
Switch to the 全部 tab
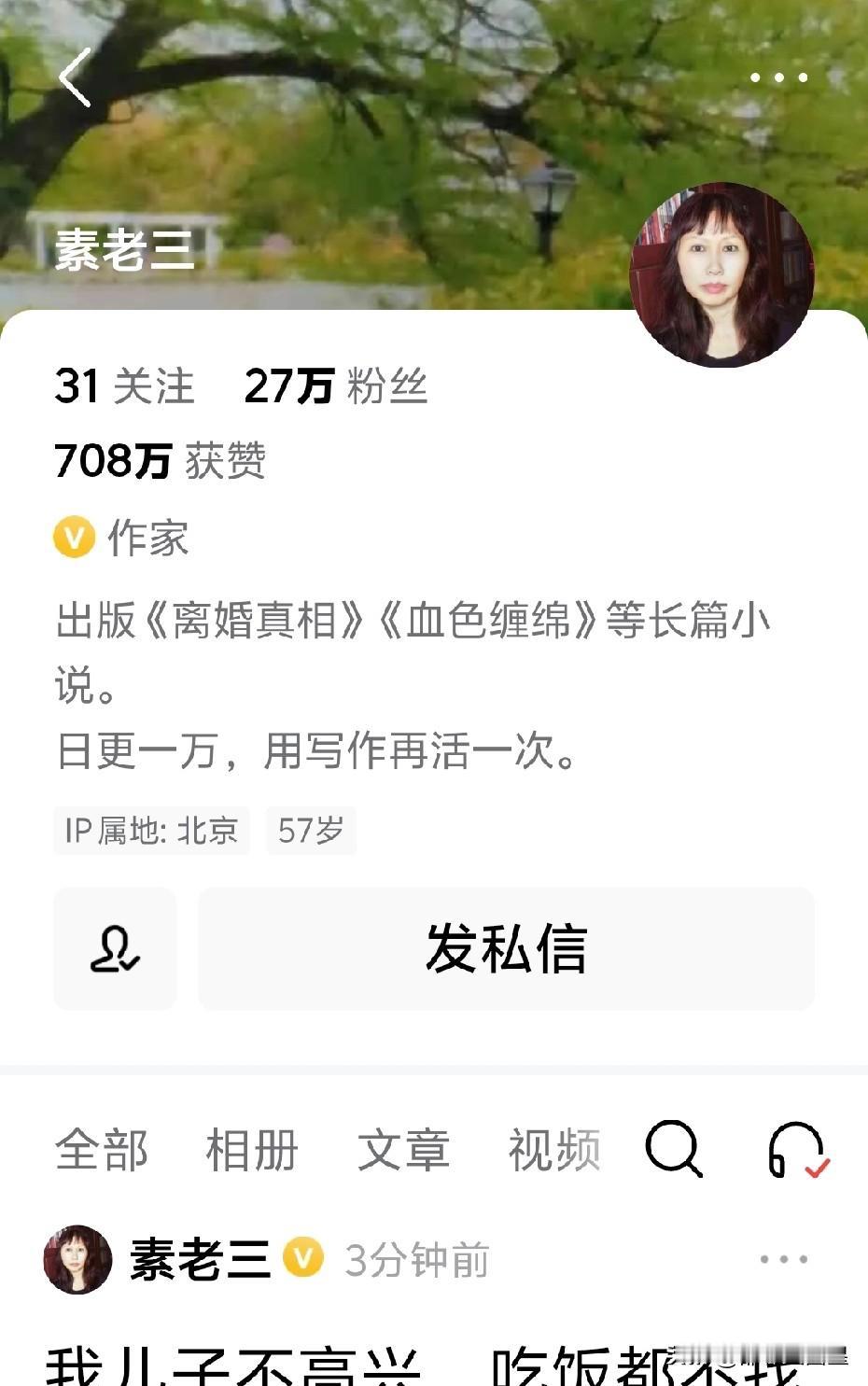click(102, 1150)
